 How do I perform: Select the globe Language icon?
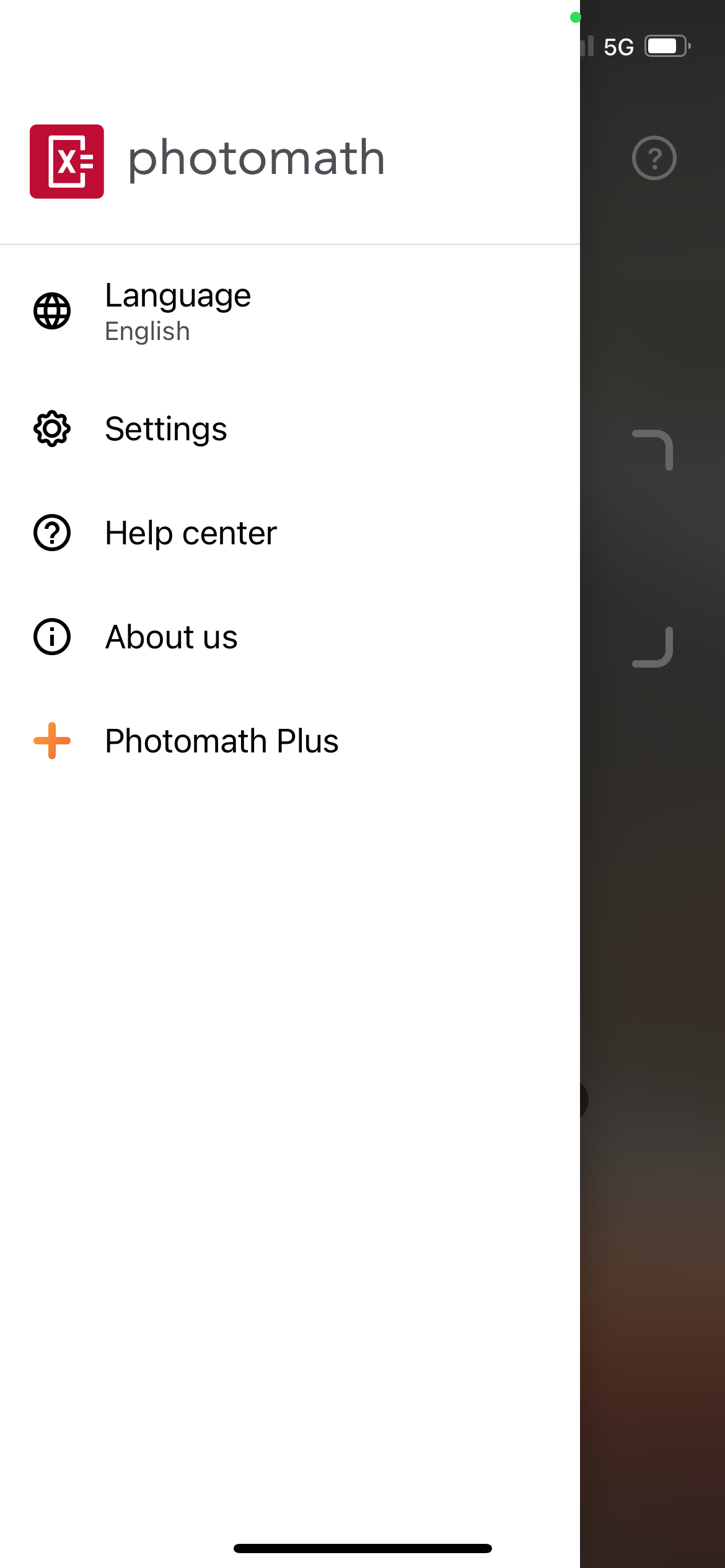[x=53, y=311]
